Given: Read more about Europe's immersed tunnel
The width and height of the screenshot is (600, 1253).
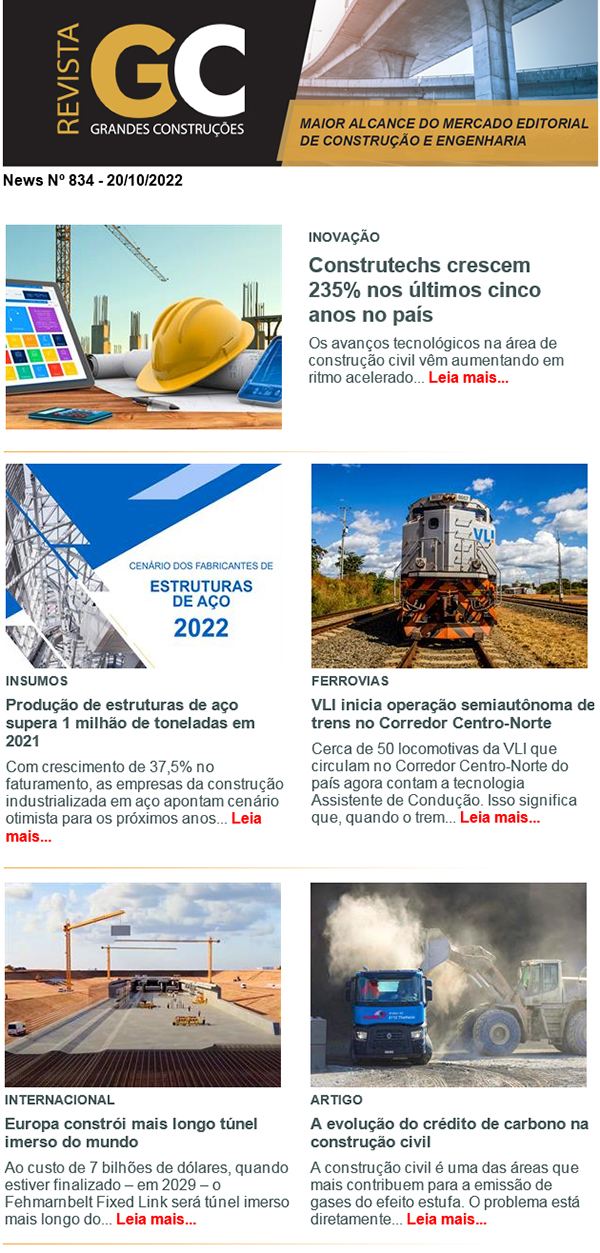Looking at the screenshot, I should coord(156,1219).
